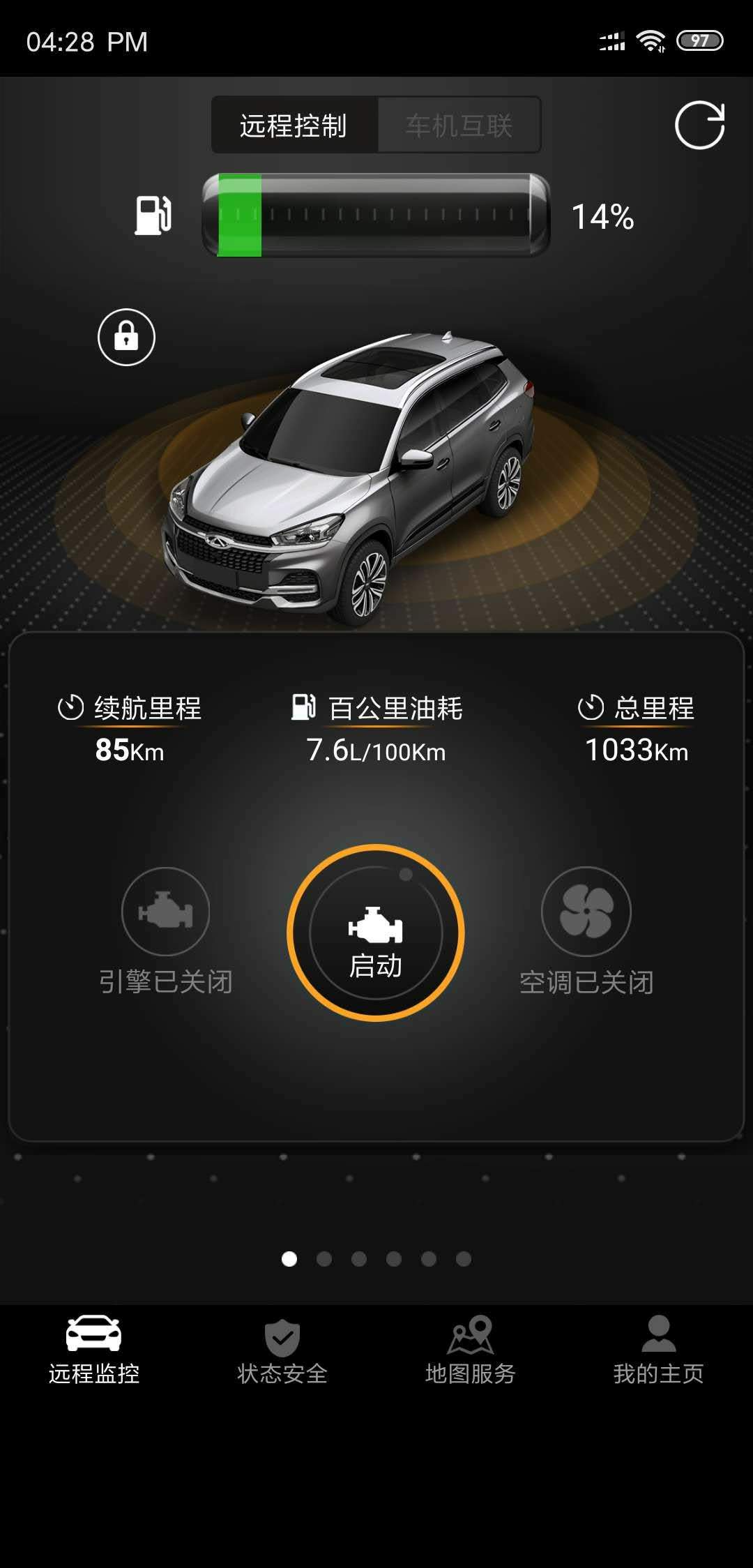Image resolution: width=753 pixels, height=1568 pixels.
Task: Tap the 引擎已关闭 engine icon
Action: point(165,911)
